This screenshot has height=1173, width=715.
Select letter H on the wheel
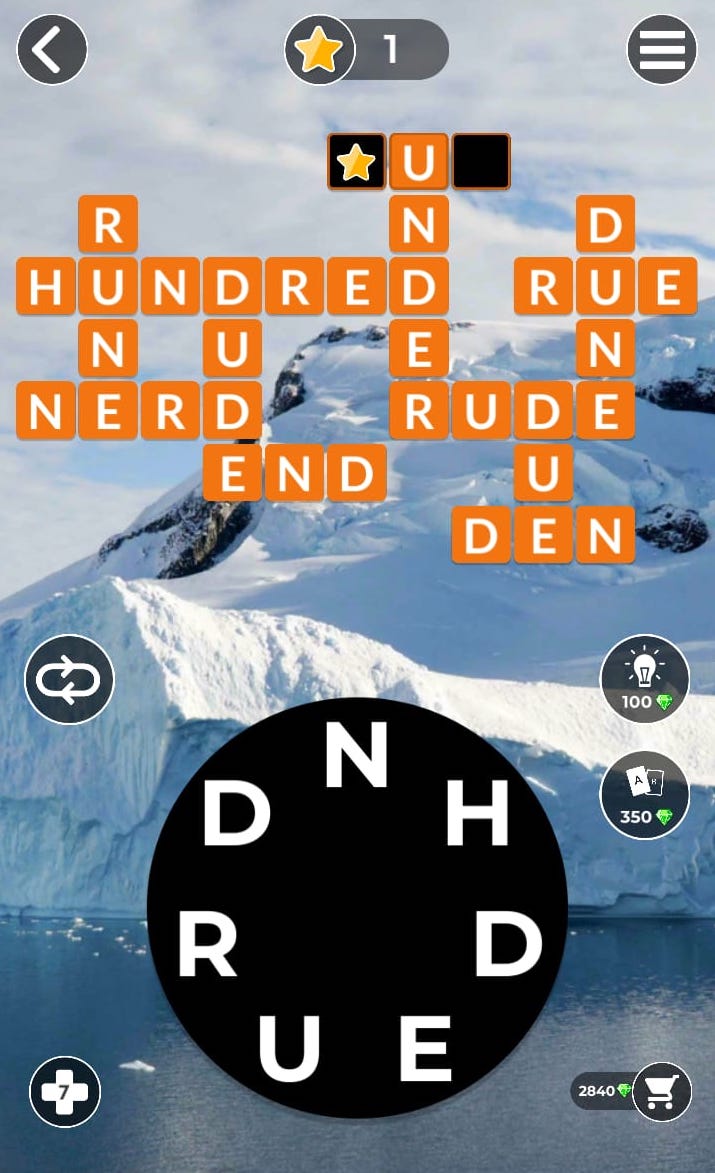click(477, 817)
